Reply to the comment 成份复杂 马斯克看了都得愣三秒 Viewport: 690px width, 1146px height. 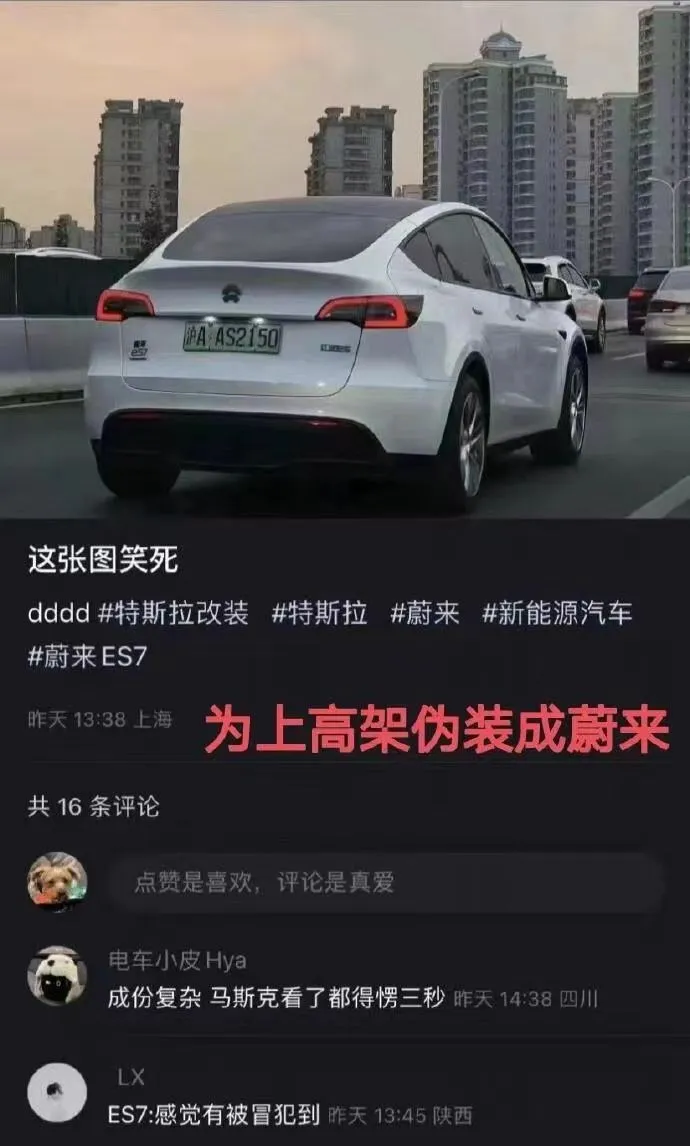(276, 998)
